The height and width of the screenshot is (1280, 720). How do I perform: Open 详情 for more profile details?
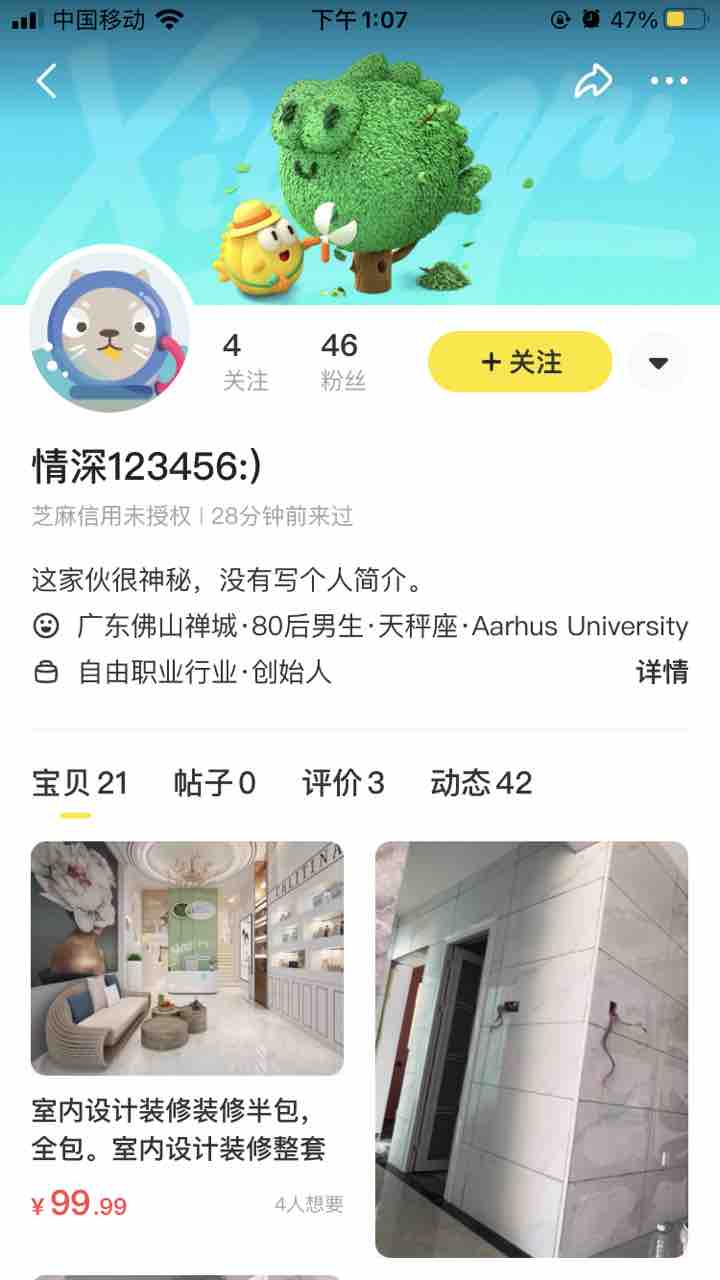(x=662, y=672)
